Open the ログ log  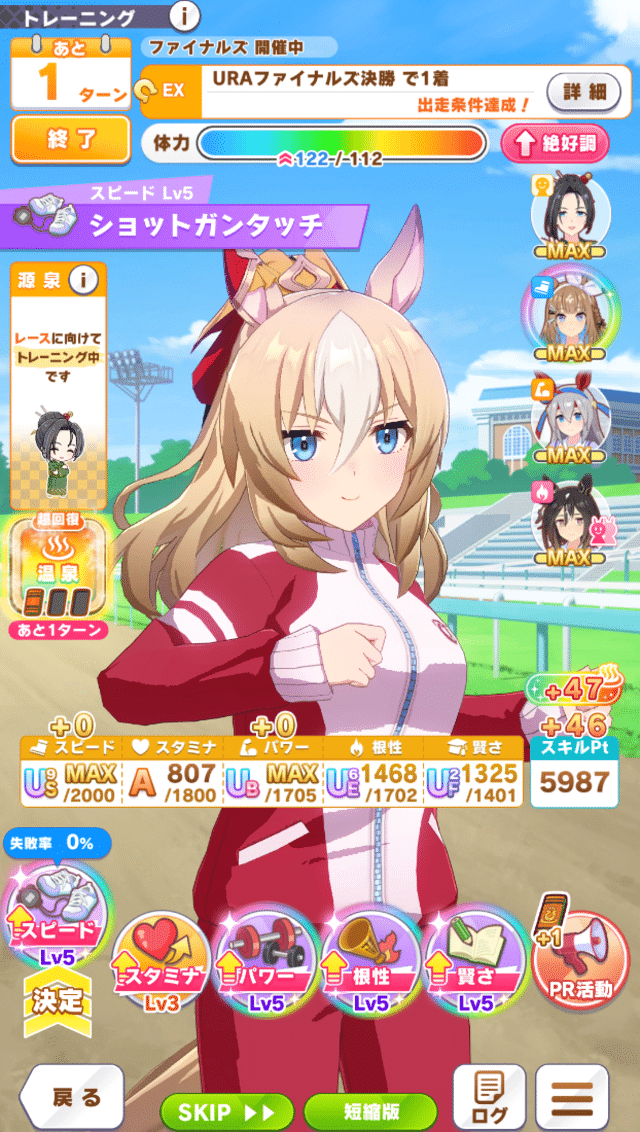pyautogui.click(x=490, y=1098)
